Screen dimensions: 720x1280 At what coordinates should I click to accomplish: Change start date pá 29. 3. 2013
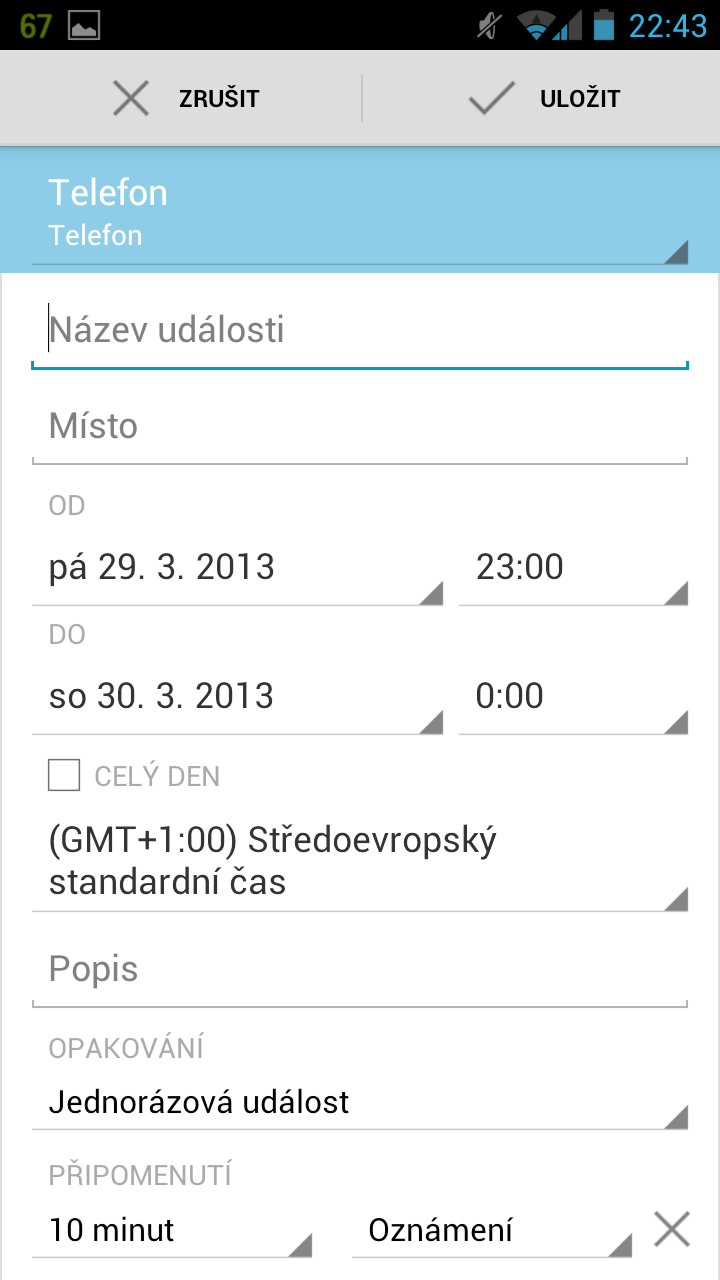point(237,568)
